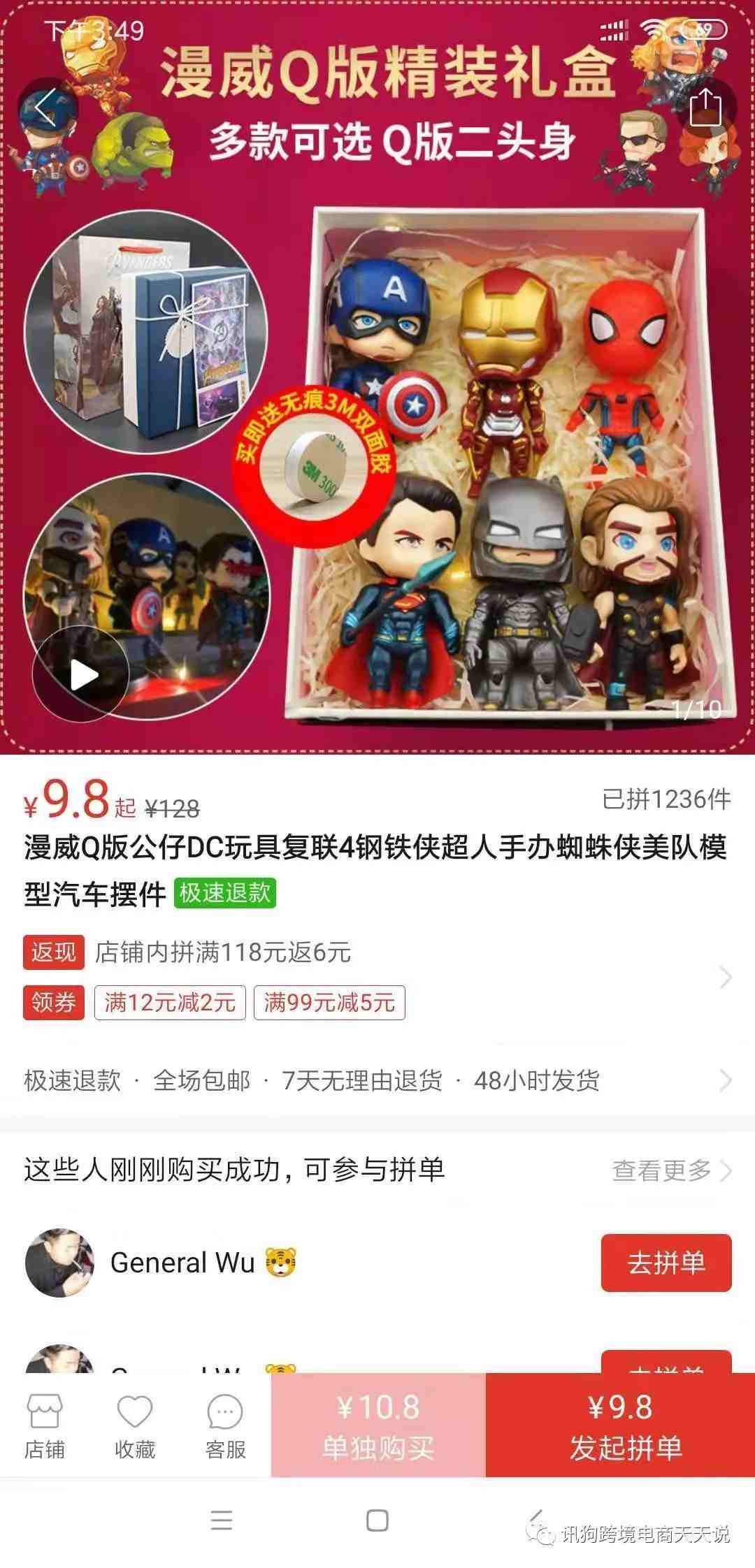Open the system recent apps menu
755x1568 pixels.
click(222, 1521)
